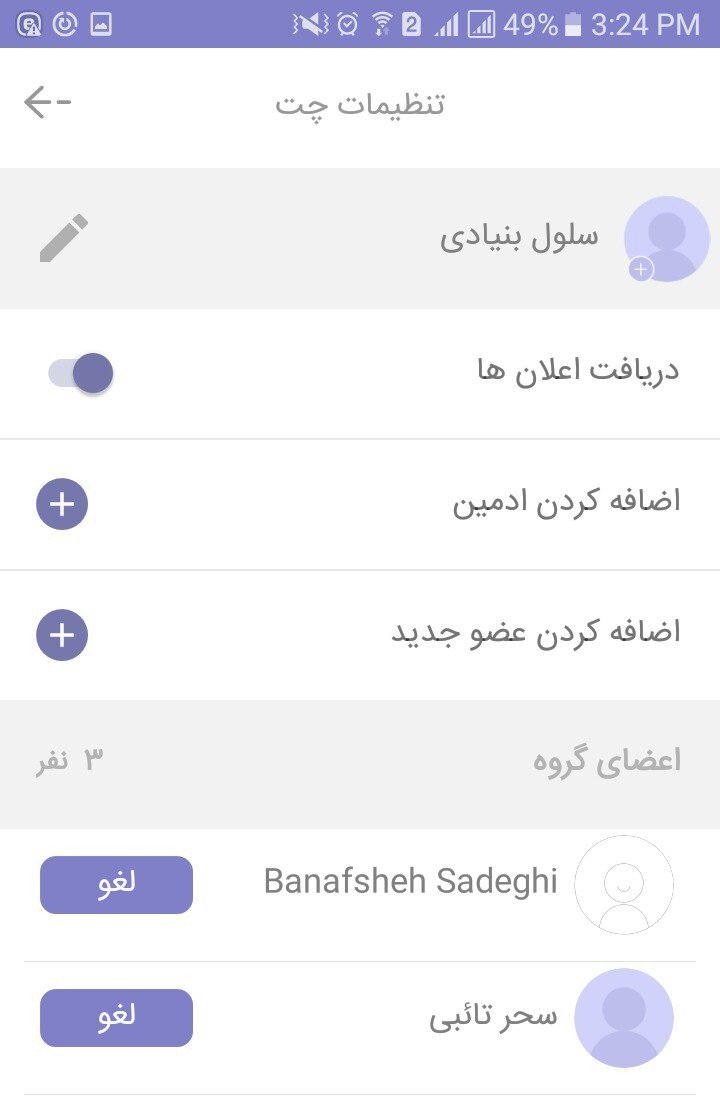Go back using the arrow icon
This screenshot has width=720, height=1104.
click(46, 102)
